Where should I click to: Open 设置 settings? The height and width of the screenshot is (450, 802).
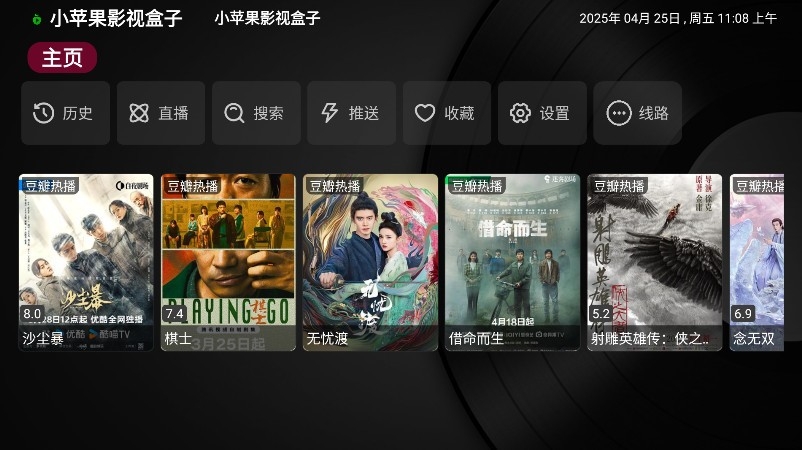point(541,113)
